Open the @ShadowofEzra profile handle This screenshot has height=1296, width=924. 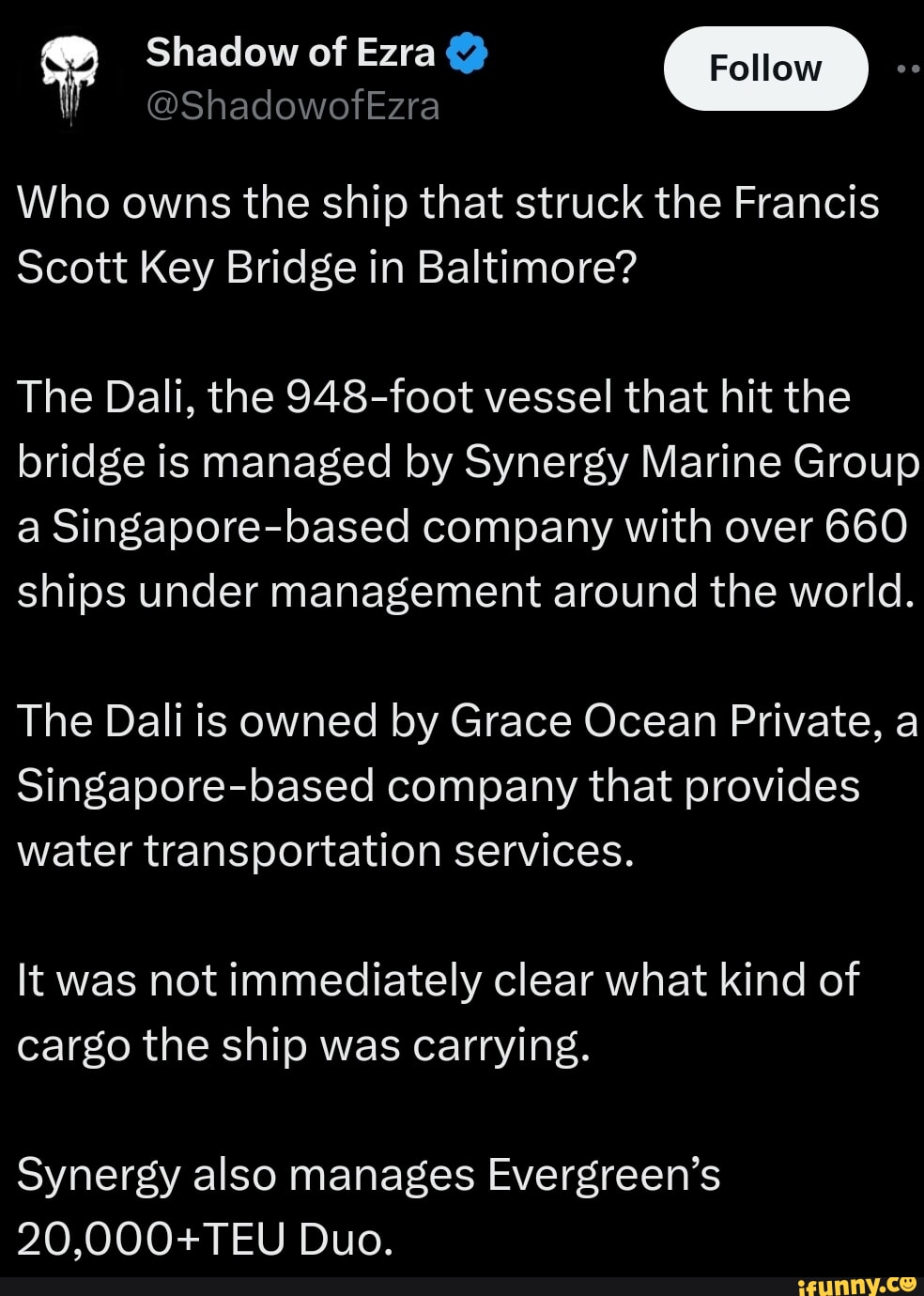point(293,106)
